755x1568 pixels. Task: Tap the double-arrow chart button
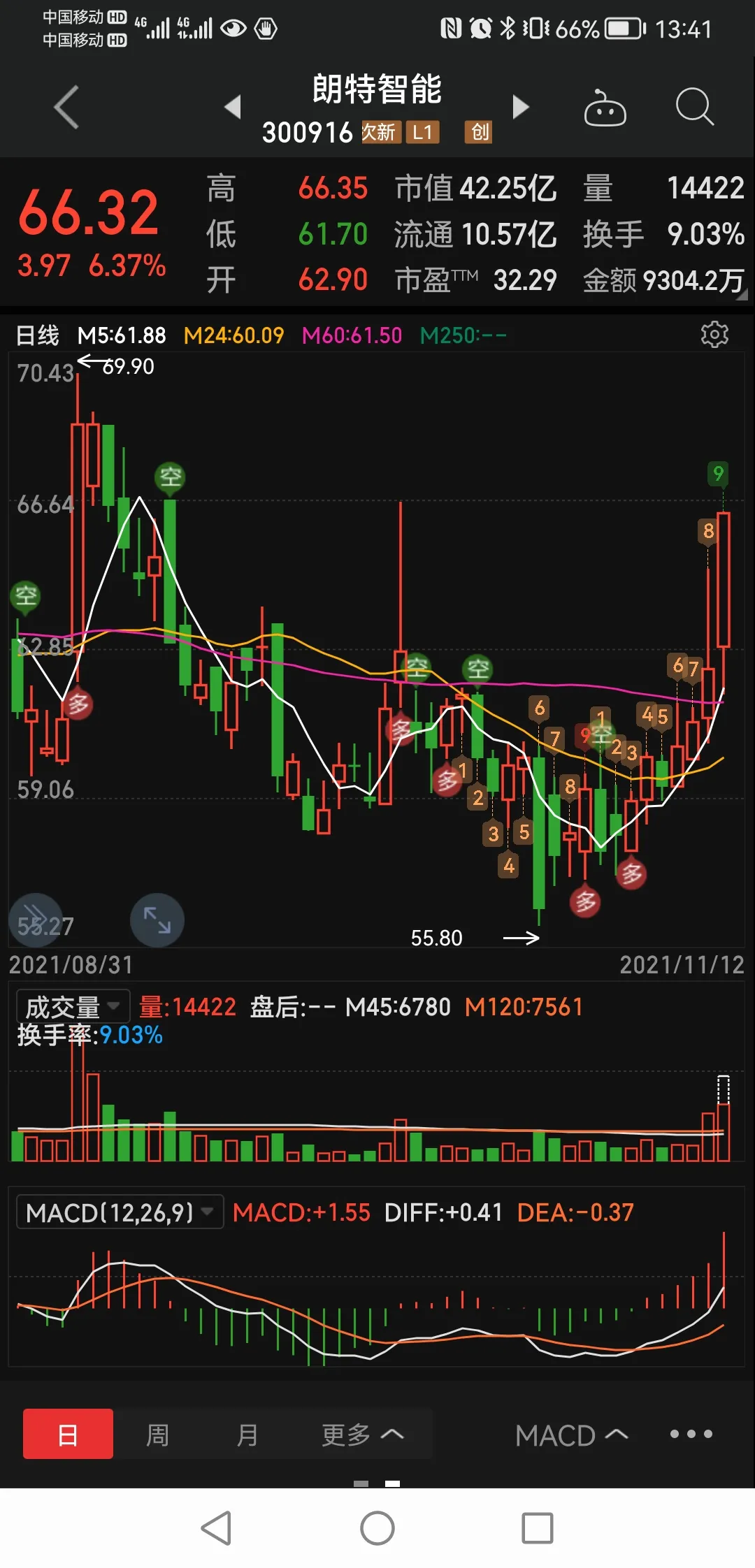(36, 920)
